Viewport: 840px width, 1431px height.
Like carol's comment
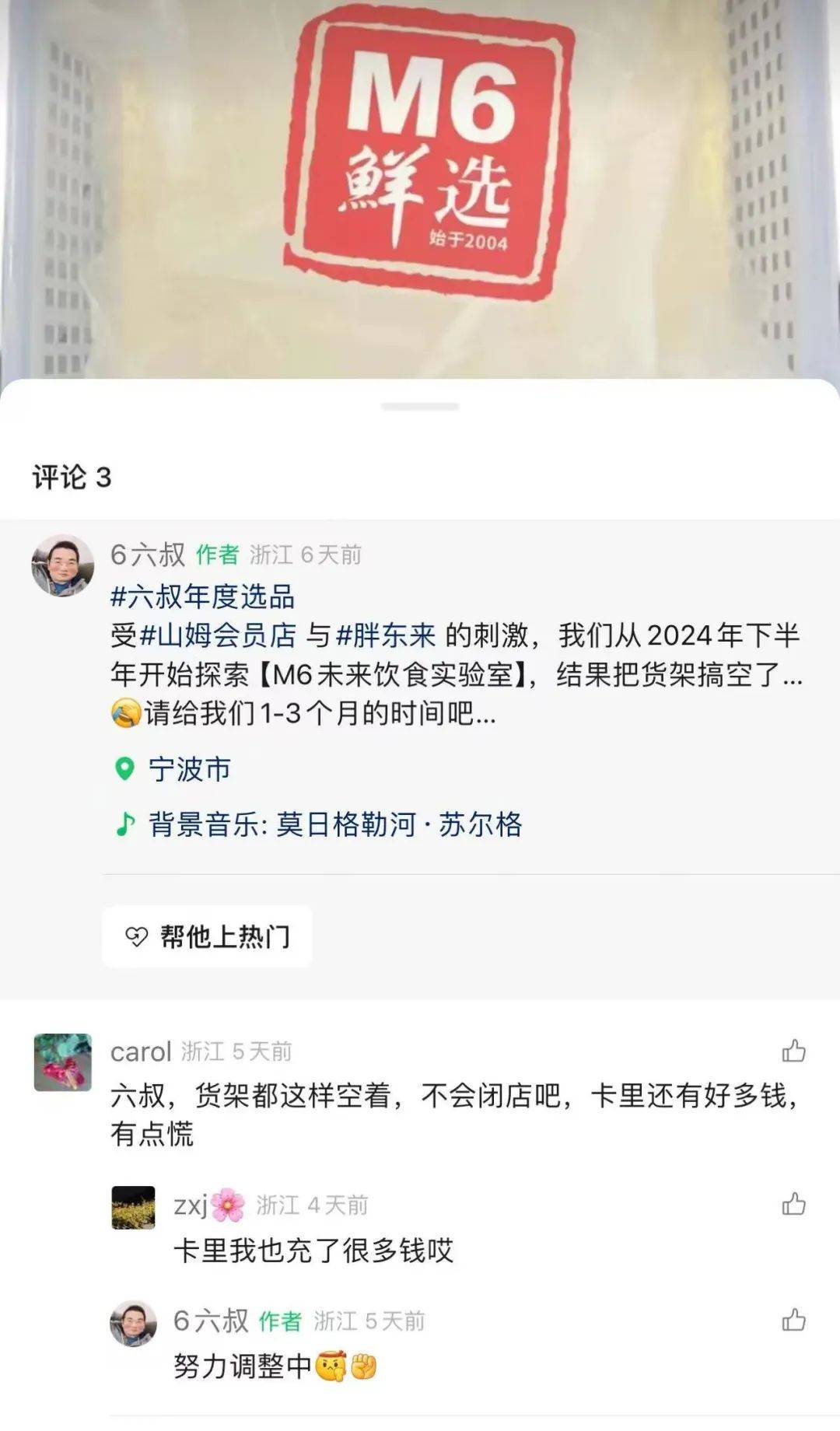(x=793, y=1051)
